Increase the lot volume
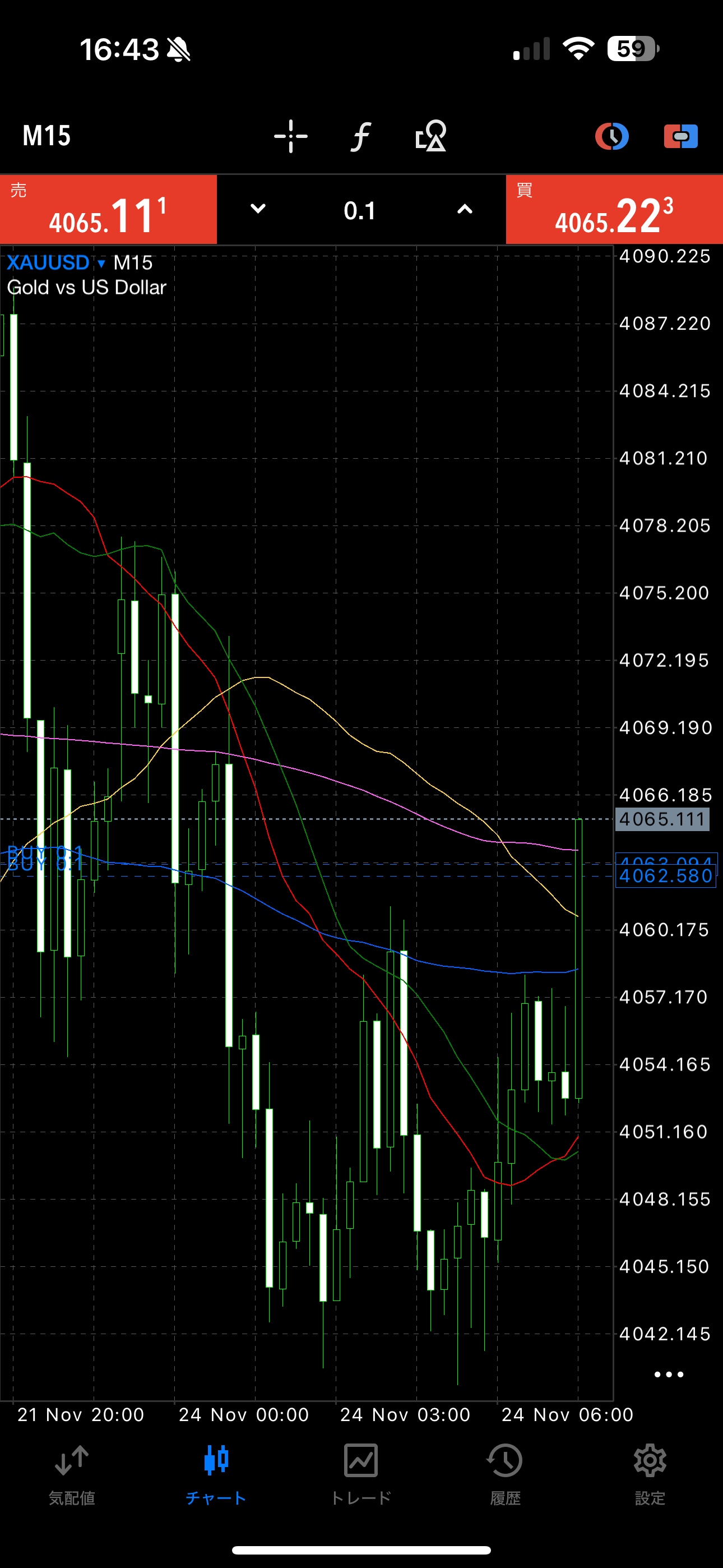This screenshot has height=1568, width=723. (465, 209)
